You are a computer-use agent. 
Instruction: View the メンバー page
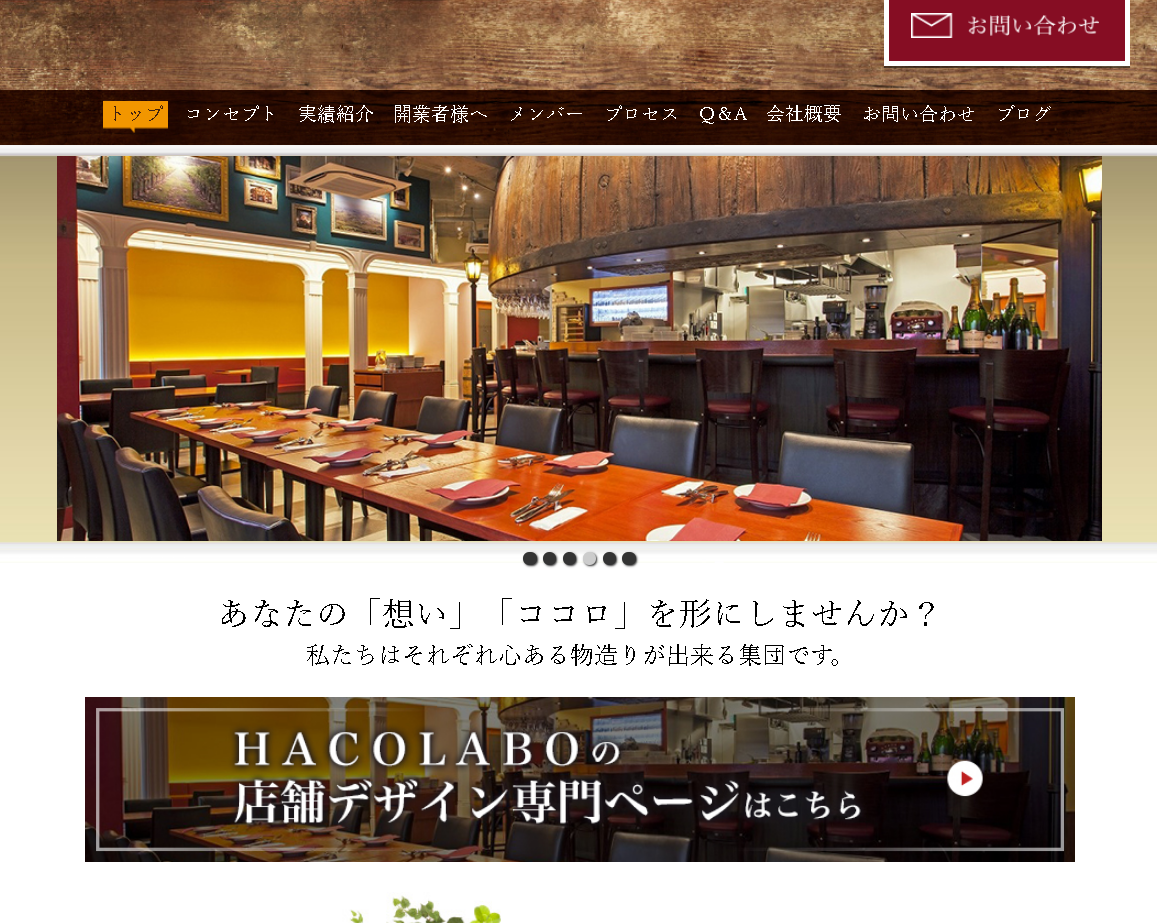click(x=546, y=114)
